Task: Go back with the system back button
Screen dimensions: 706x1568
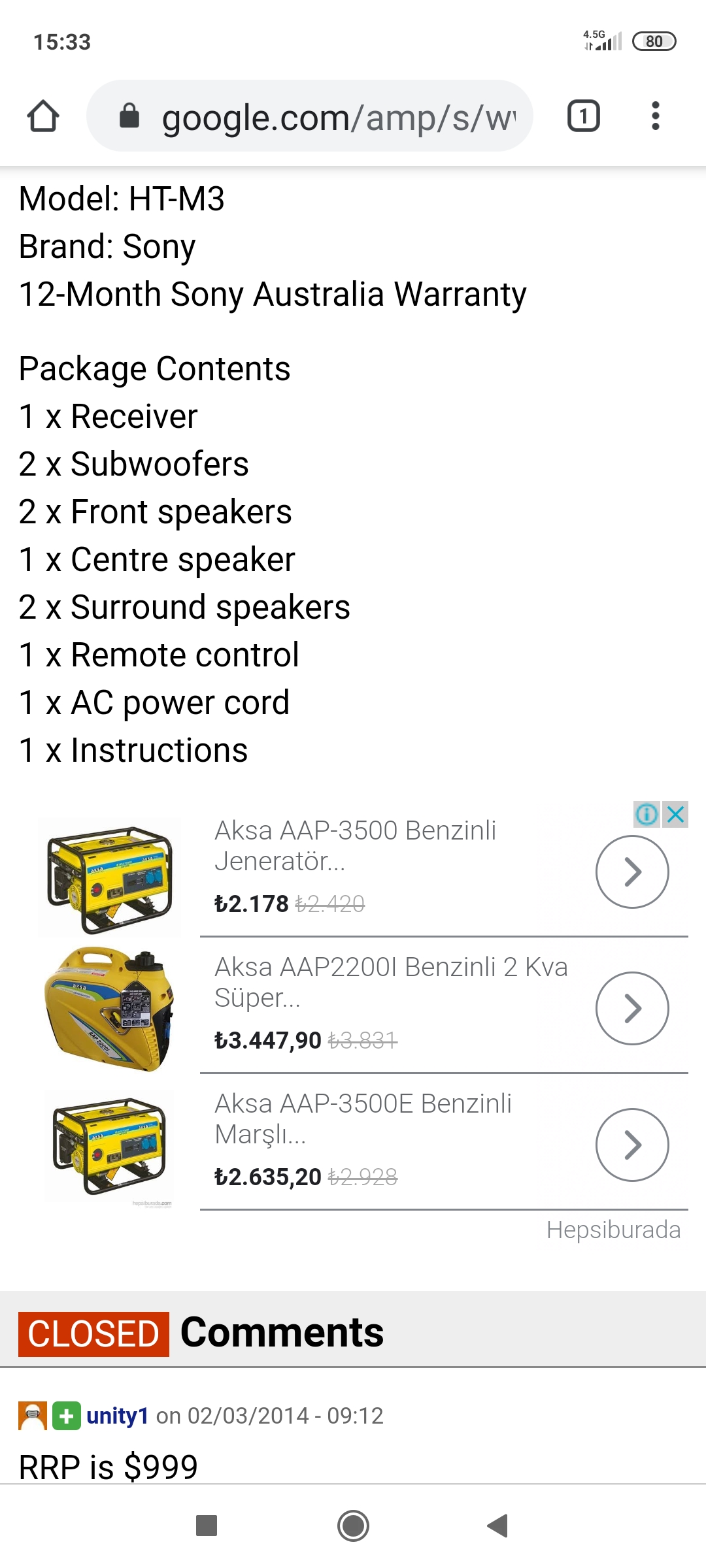Action: [x=497, y=1526]
